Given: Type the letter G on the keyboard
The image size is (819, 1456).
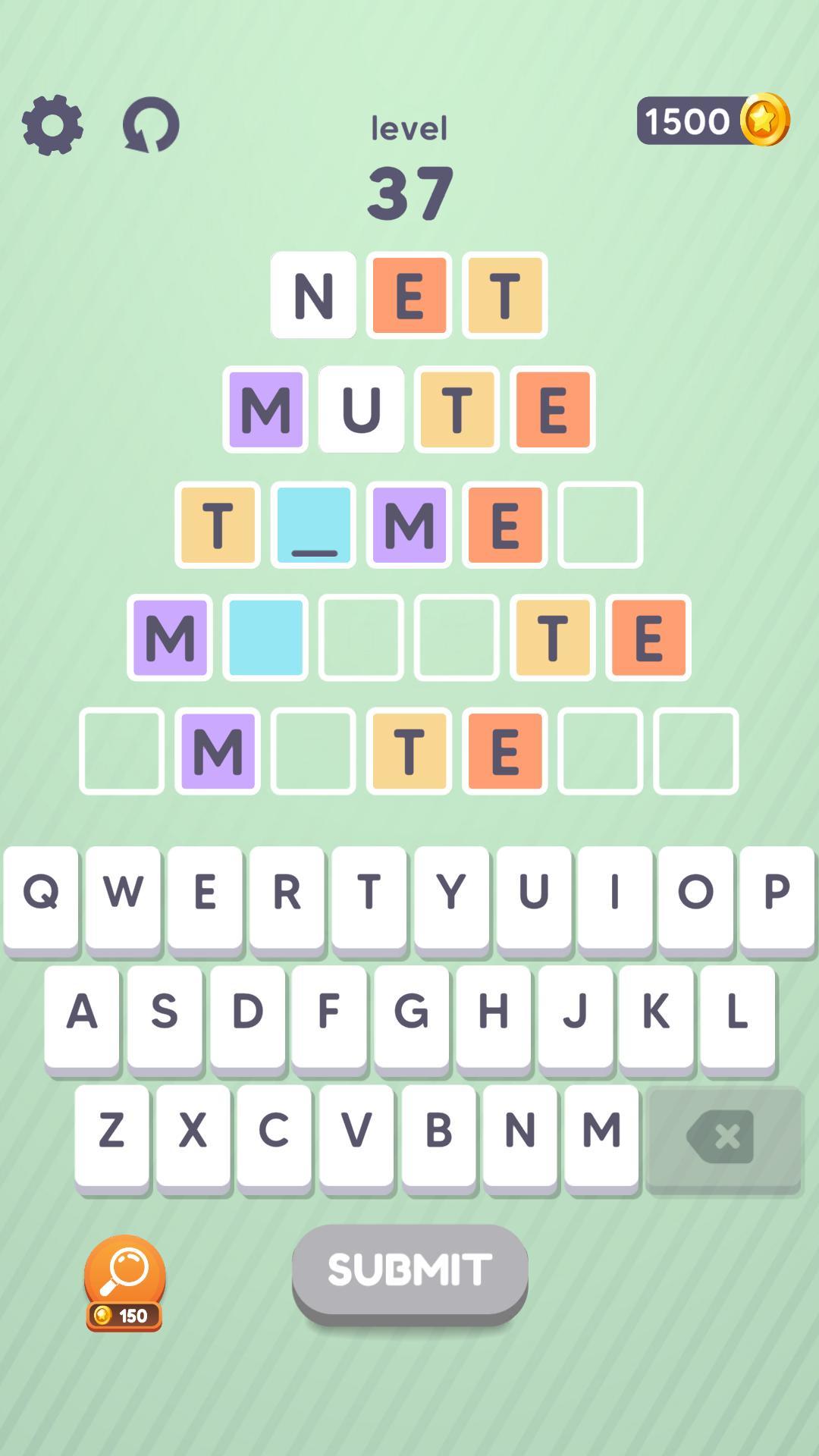Looking at the screenshot, I should point(411,1012).
